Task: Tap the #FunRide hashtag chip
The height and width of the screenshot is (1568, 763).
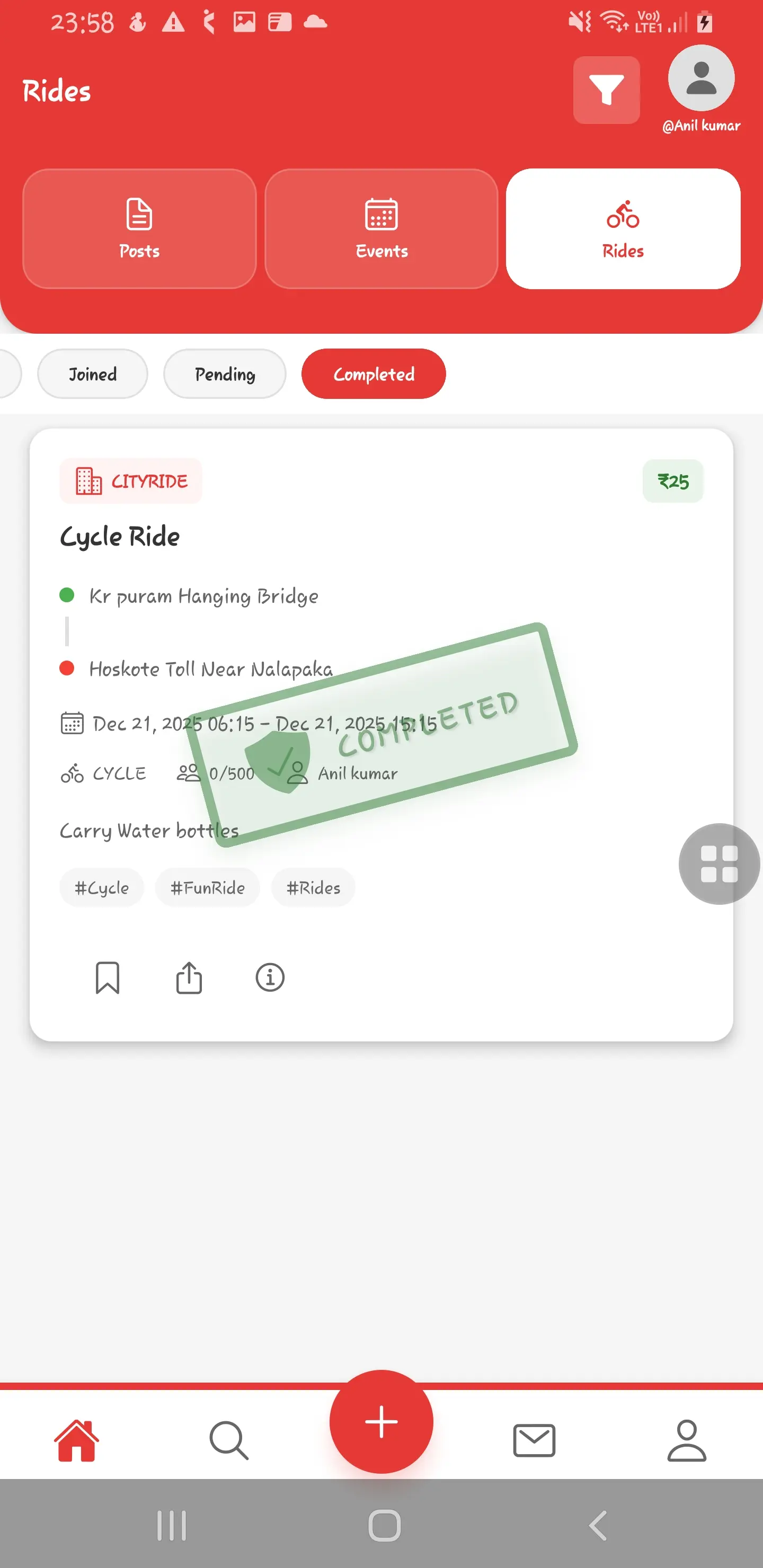Action: (208, 887)
